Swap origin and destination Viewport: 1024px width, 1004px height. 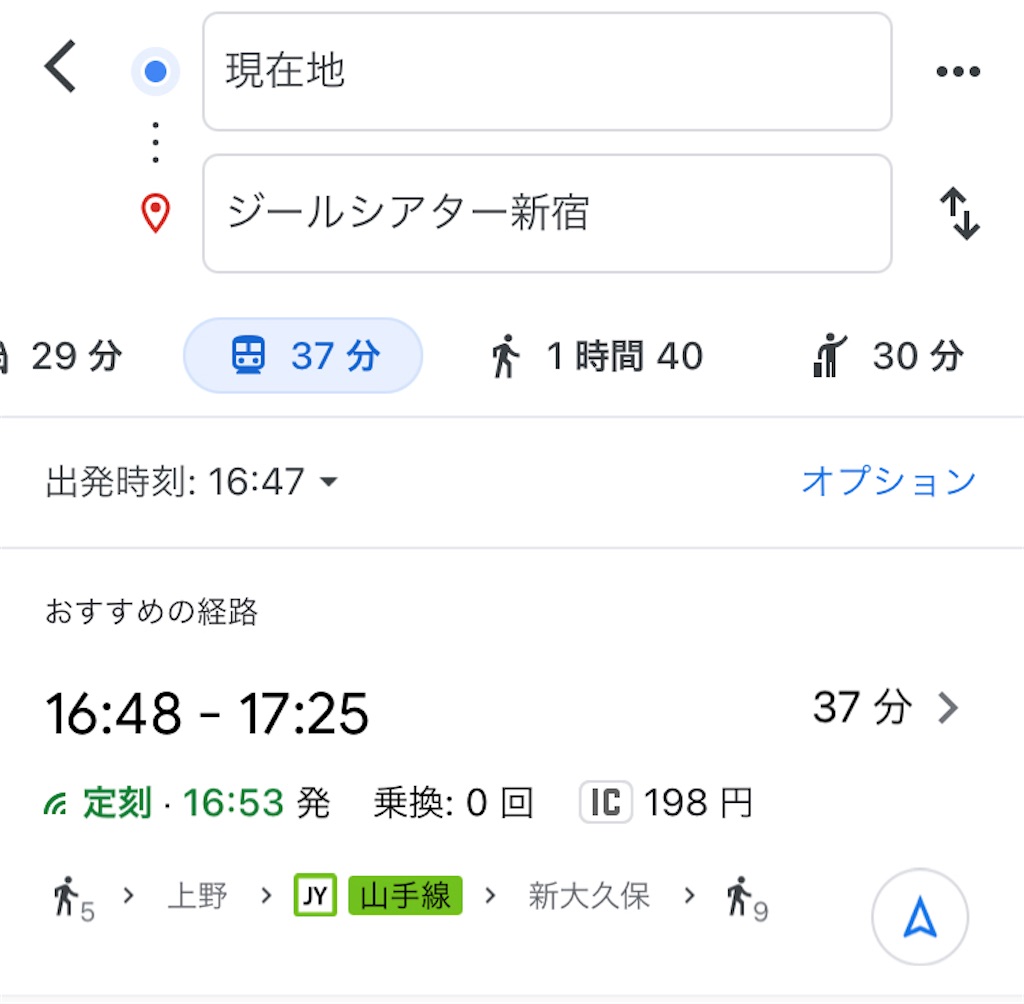point(959,214)
